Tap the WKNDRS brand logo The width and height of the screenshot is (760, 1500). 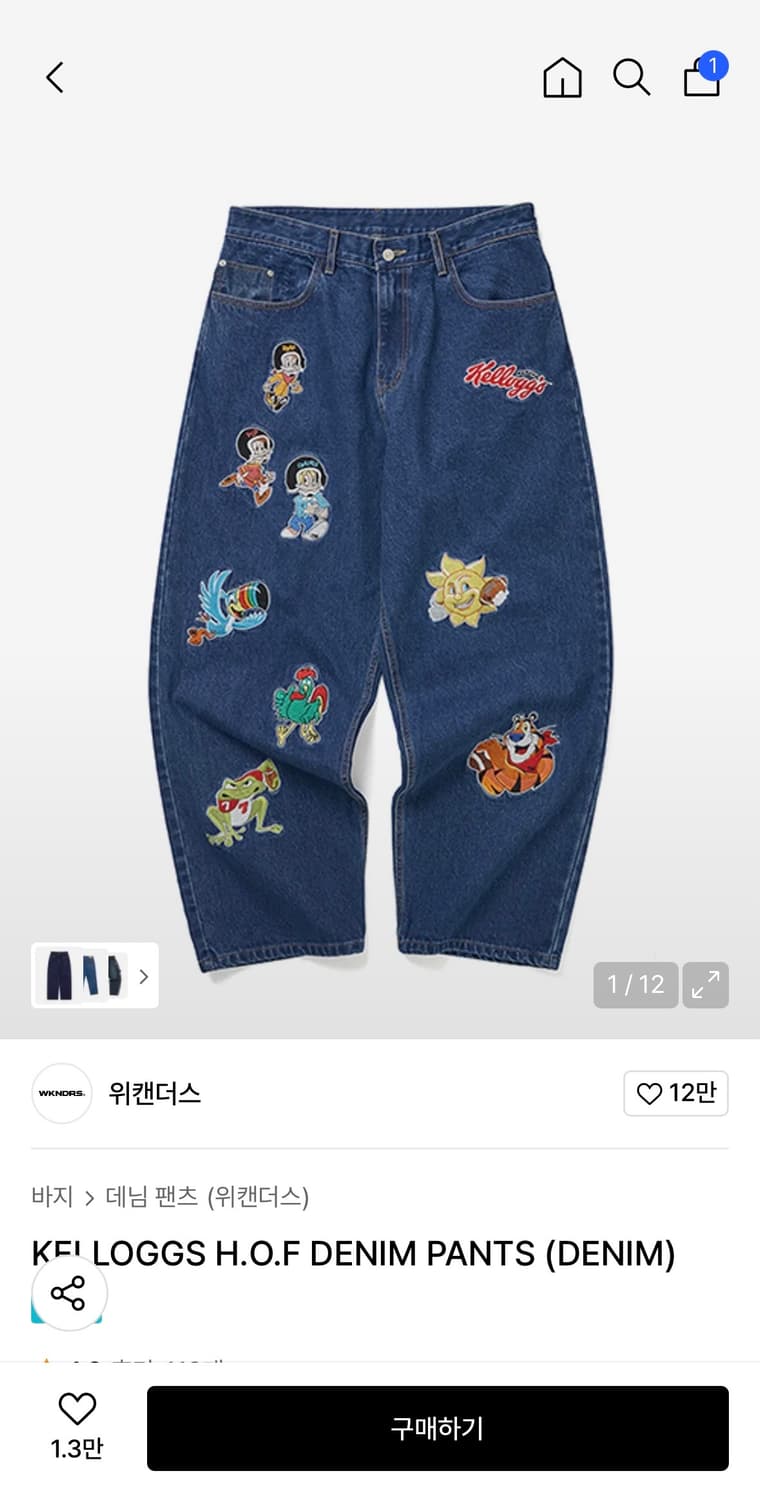61,1093
